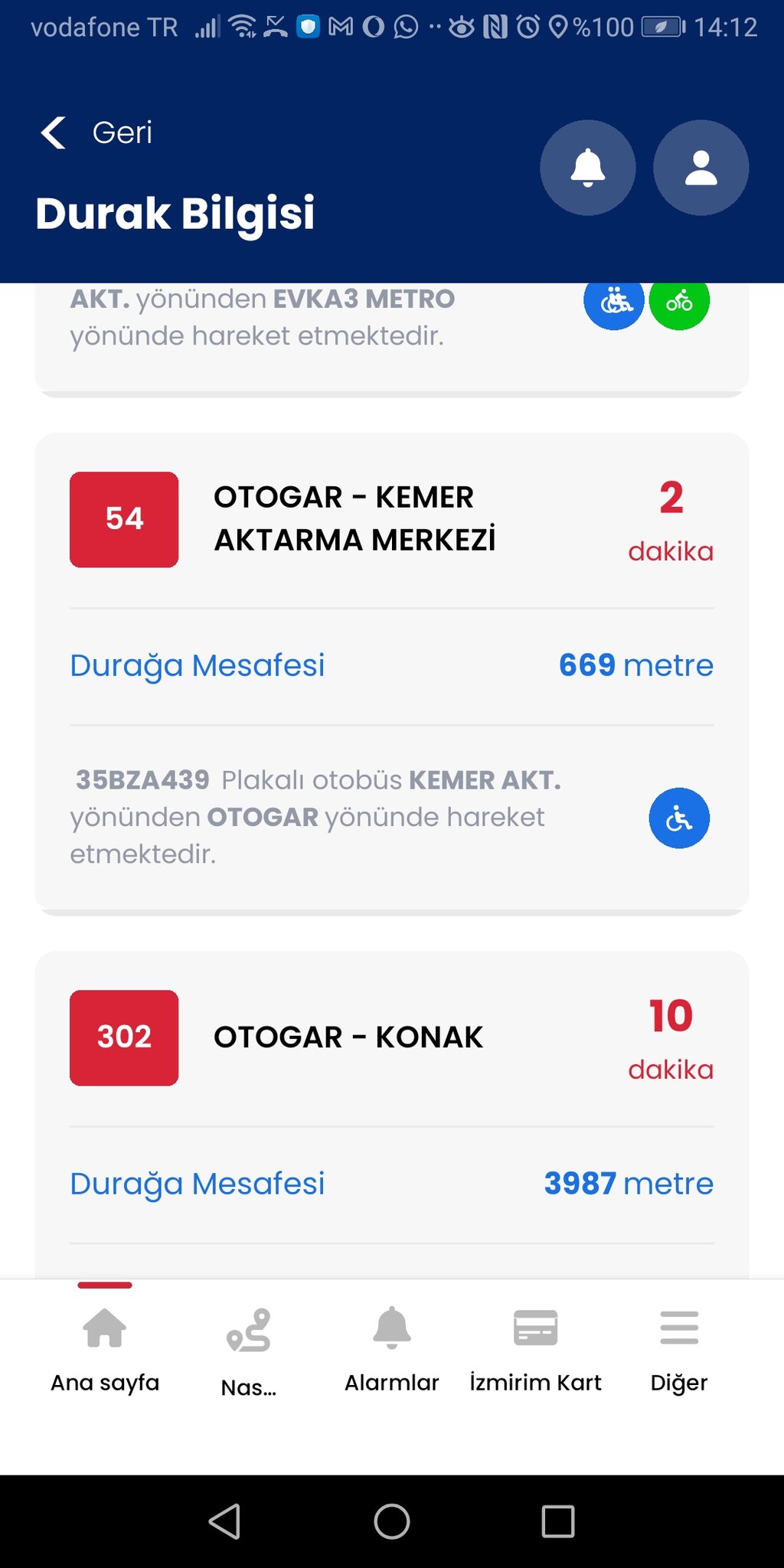Open the Diğer menu tab
The height and width of the screenshot is (1568, 784).
pos(678,1349)
